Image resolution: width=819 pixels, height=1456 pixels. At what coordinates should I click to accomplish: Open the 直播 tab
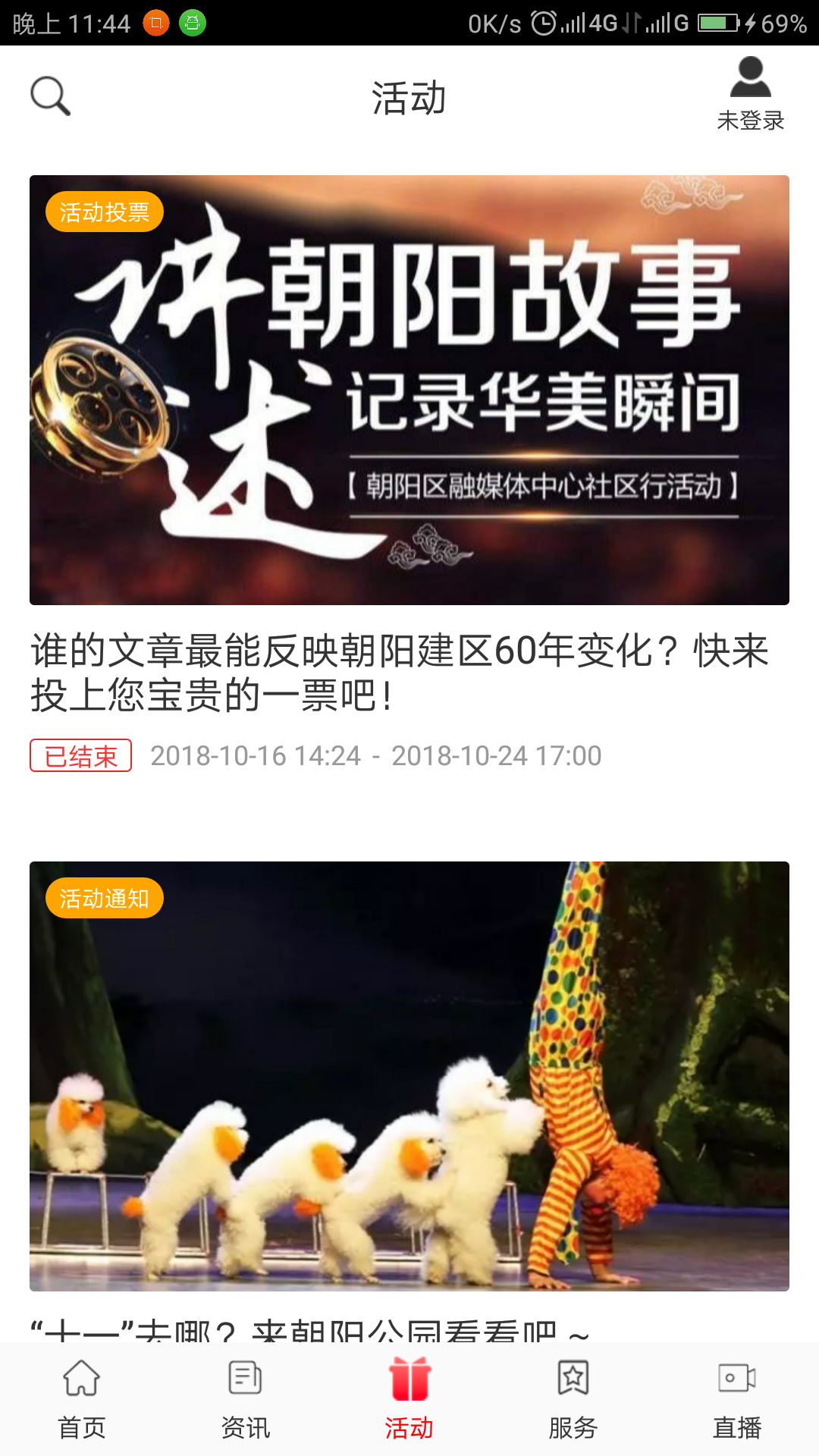coord(736,1399)
